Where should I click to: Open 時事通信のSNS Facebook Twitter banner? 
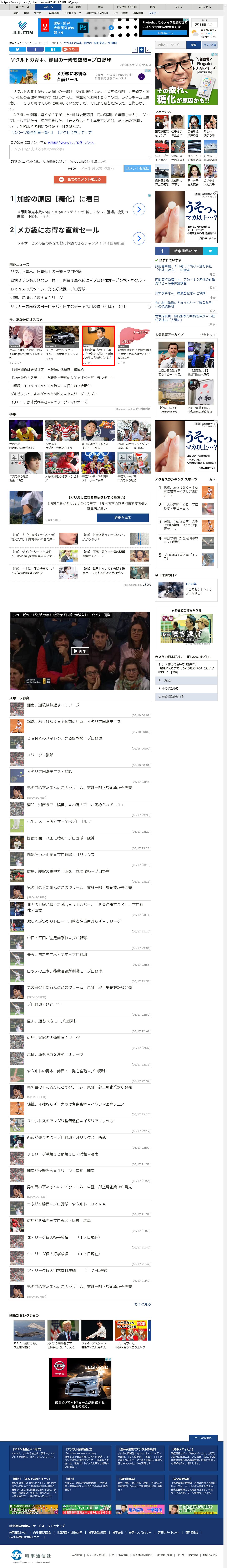186,251
